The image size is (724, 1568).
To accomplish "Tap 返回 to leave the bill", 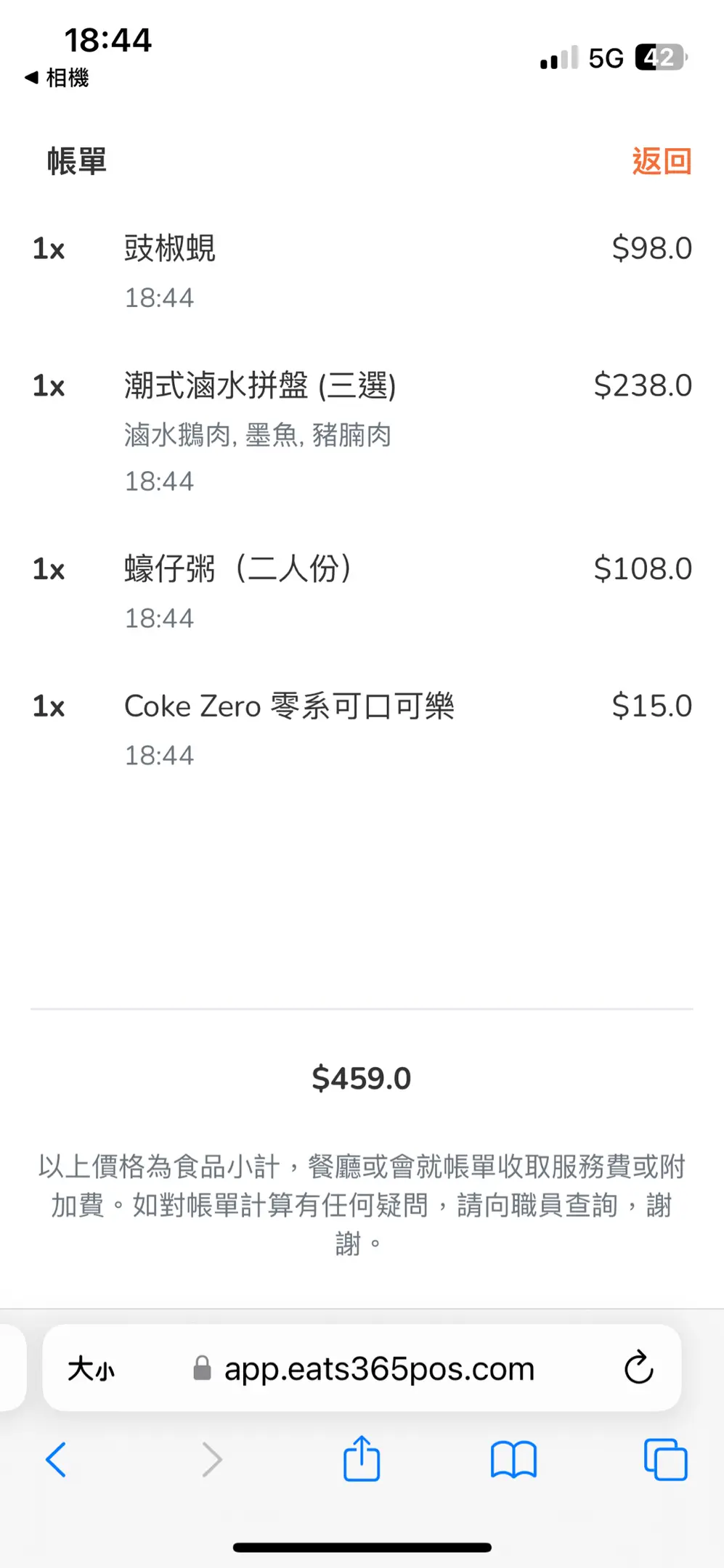I will pyautogui.click(x=661, y=161).
